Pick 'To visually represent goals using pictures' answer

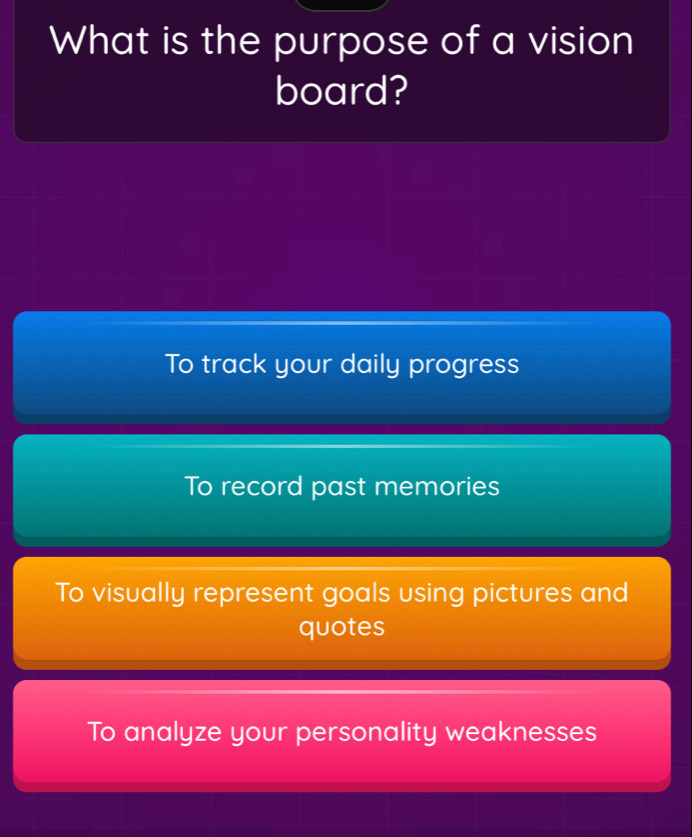(x=342, y=612)
